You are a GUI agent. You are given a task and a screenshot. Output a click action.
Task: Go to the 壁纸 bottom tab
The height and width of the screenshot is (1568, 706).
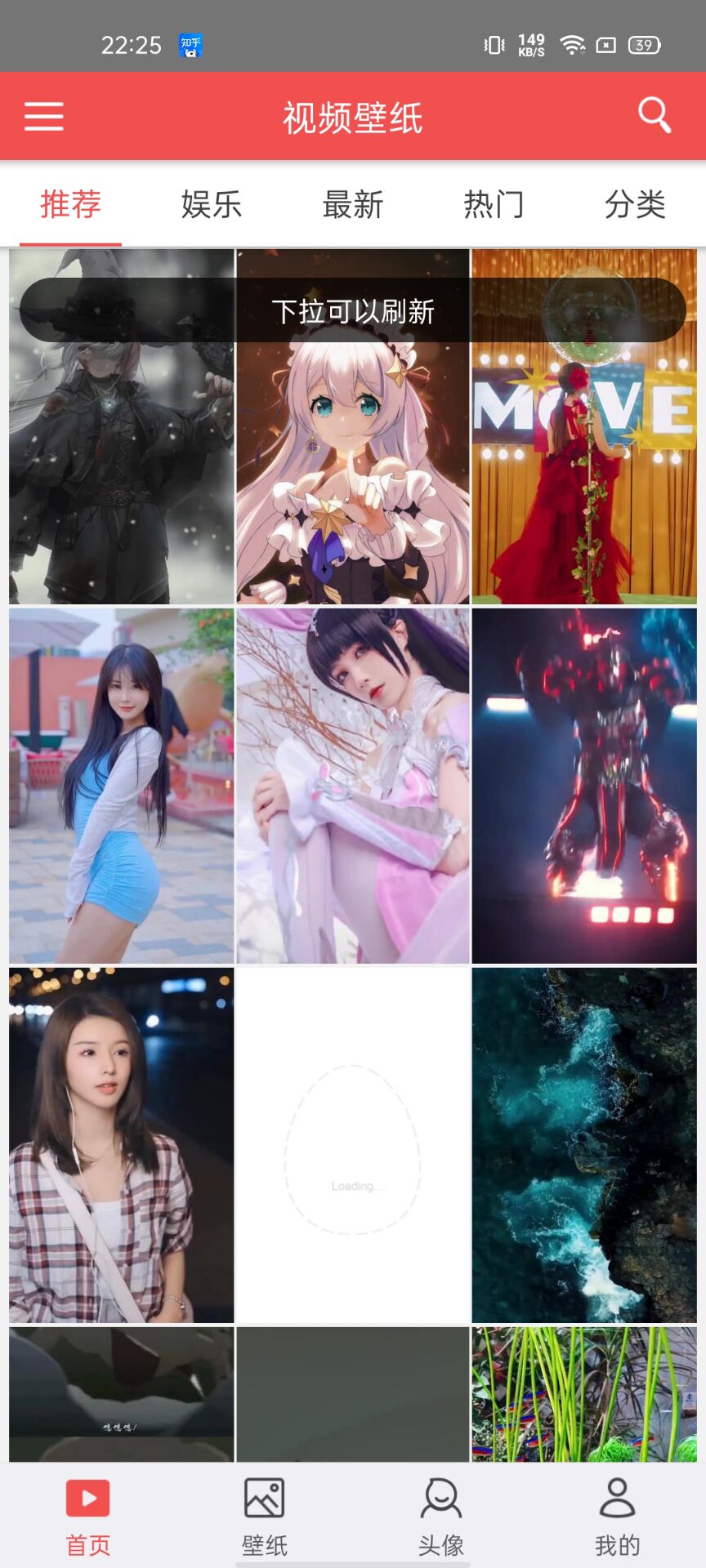click(x=265, y=1517)
